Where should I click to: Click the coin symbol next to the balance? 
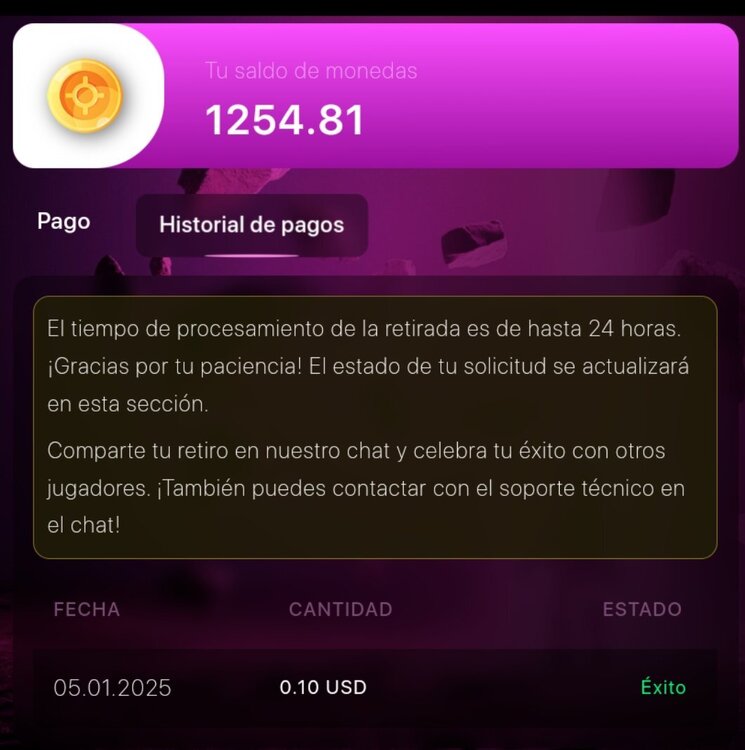coord(85,95)
